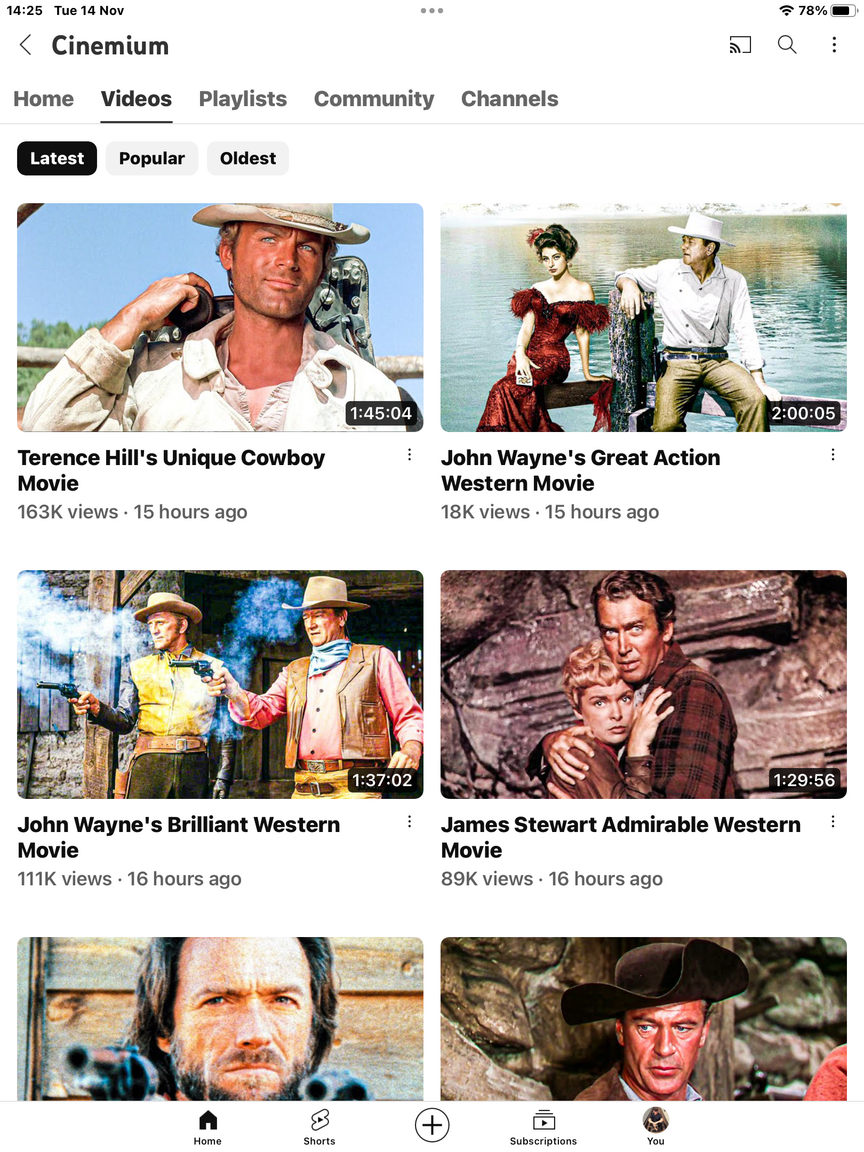
Task: Open the Shorts tab
Action: tap(320, 1126)
